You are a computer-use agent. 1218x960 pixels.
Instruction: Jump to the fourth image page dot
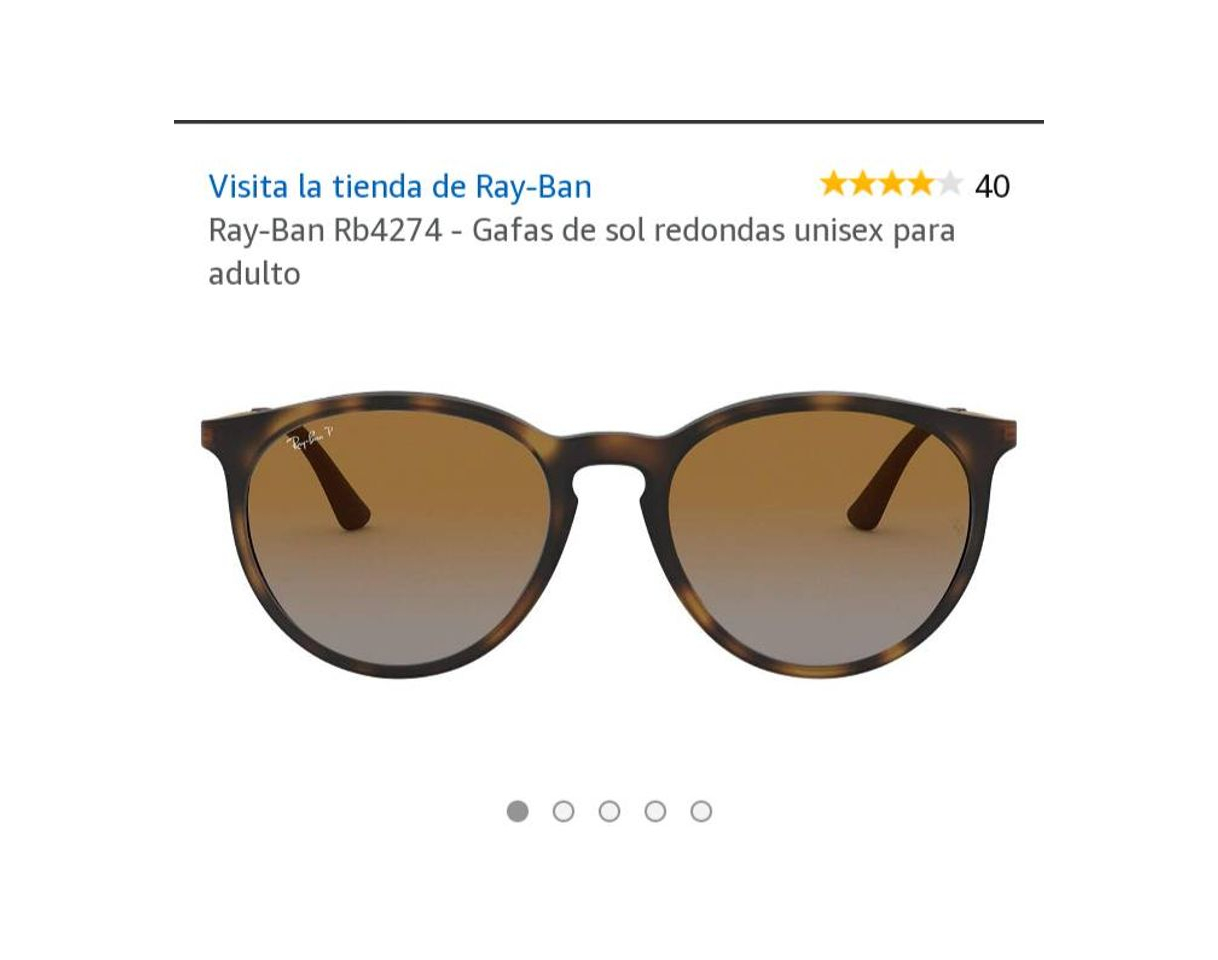pyautogui.click(x=655, y=811)
